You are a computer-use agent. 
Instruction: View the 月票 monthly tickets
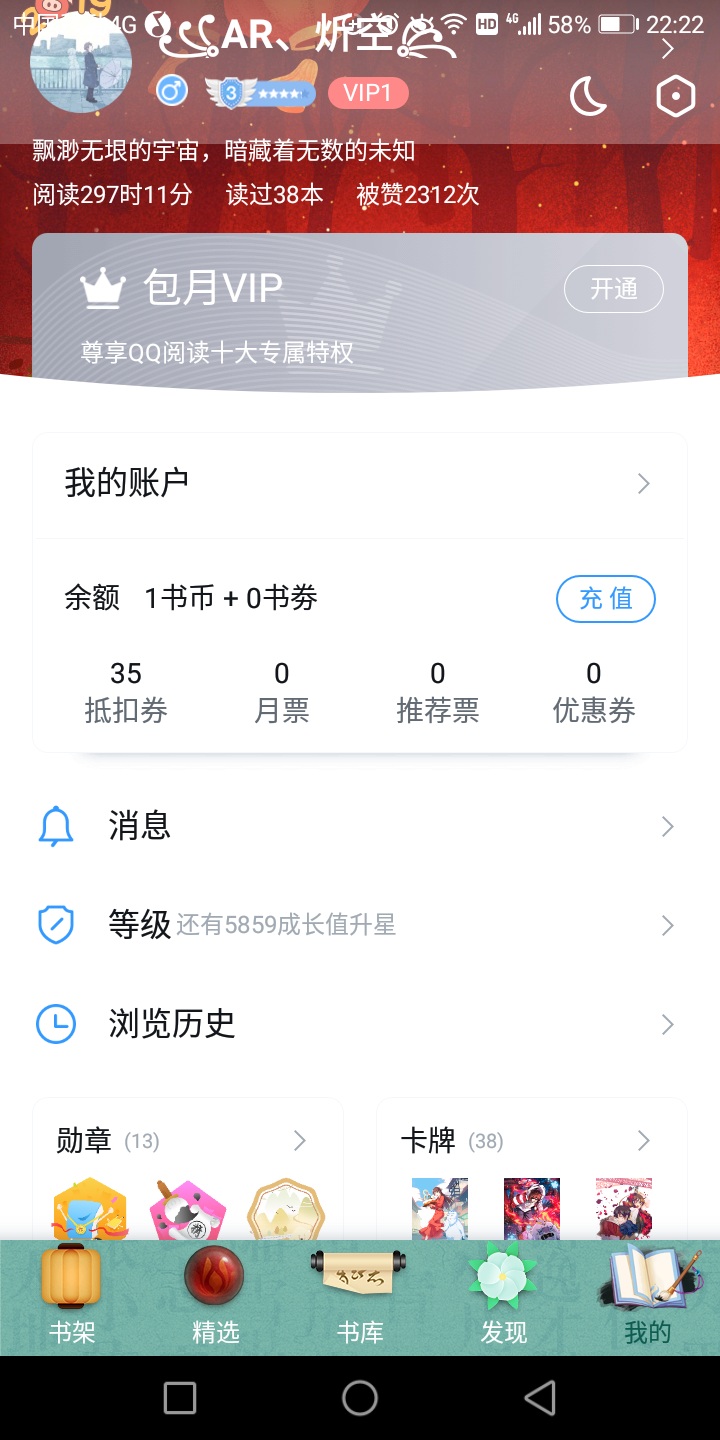(x=282, y=692)
